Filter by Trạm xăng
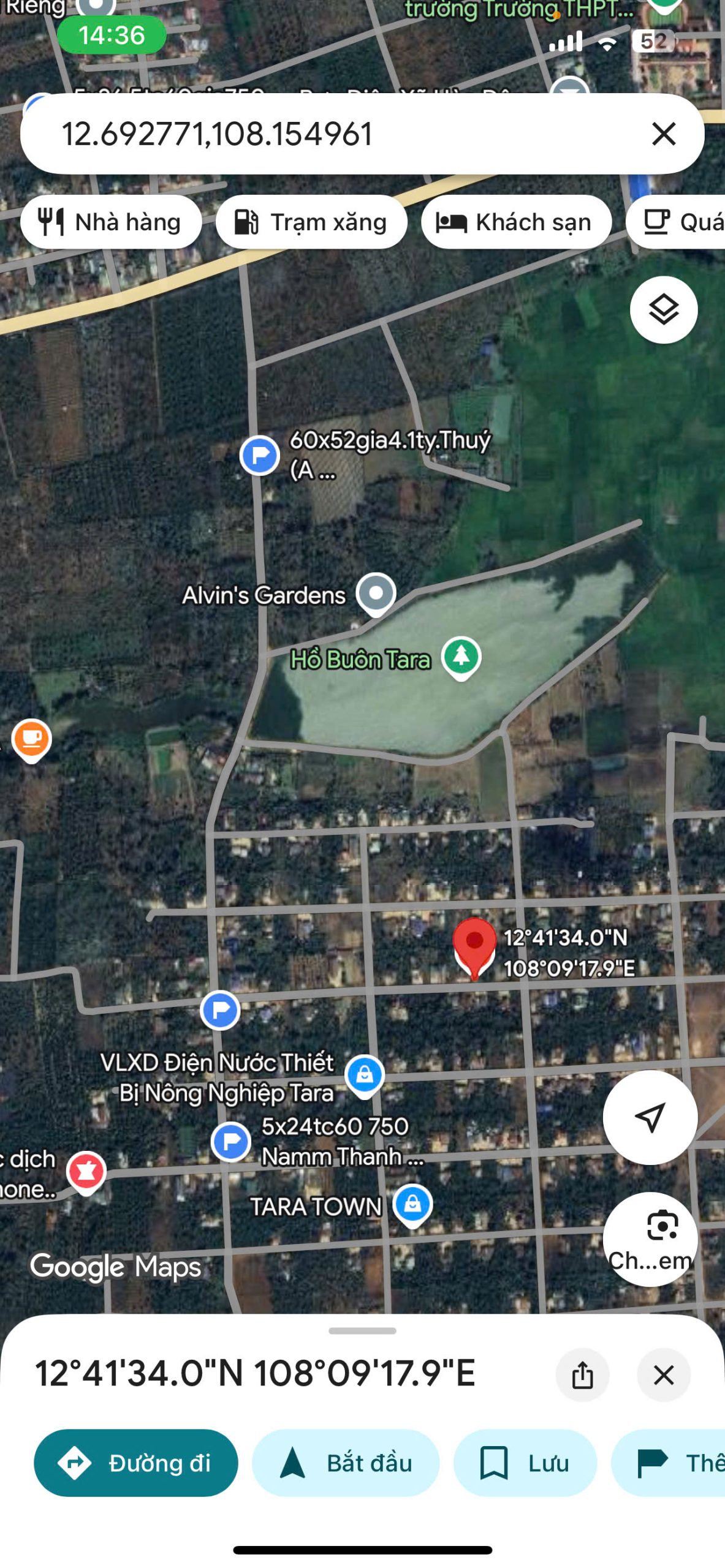725x1568 pixels. [x=311, y=222]
